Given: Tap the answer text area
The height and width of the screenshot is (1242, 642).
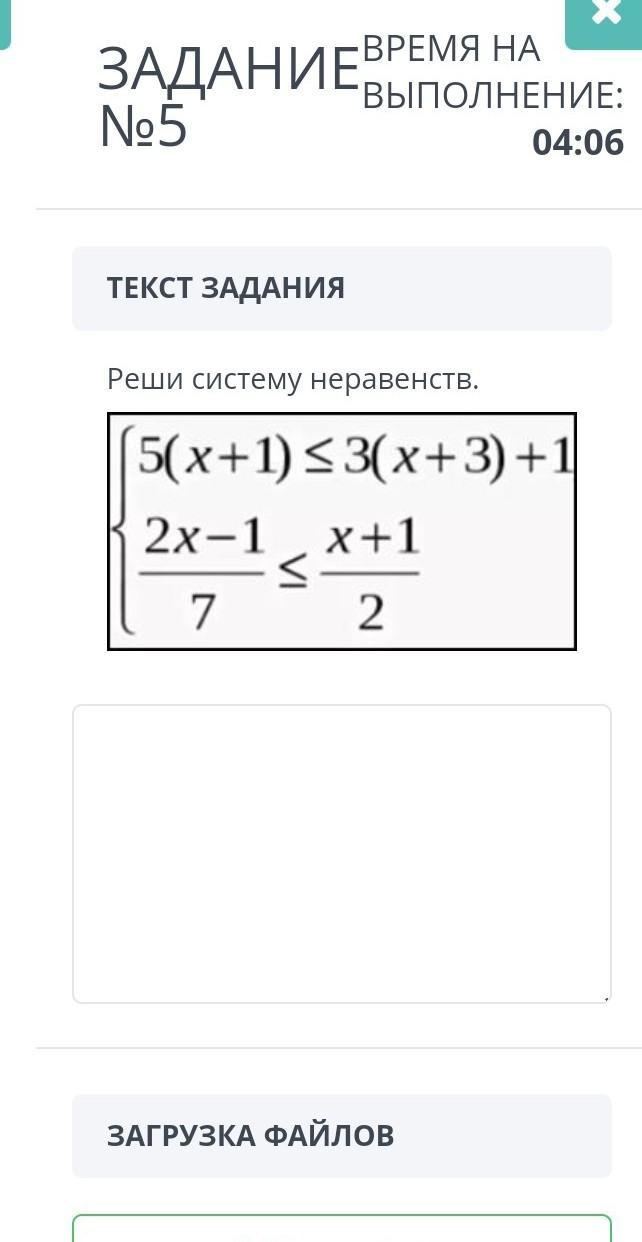Looking at the screenshot, I should [342, 853].
